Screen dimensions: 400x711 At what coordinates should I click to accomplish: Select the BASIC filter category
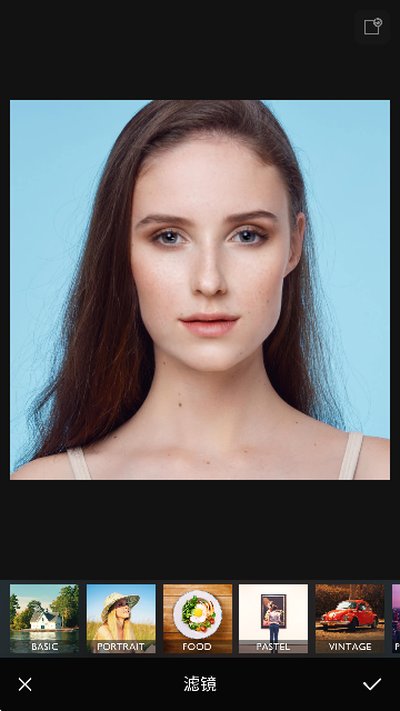pos(44,618)
